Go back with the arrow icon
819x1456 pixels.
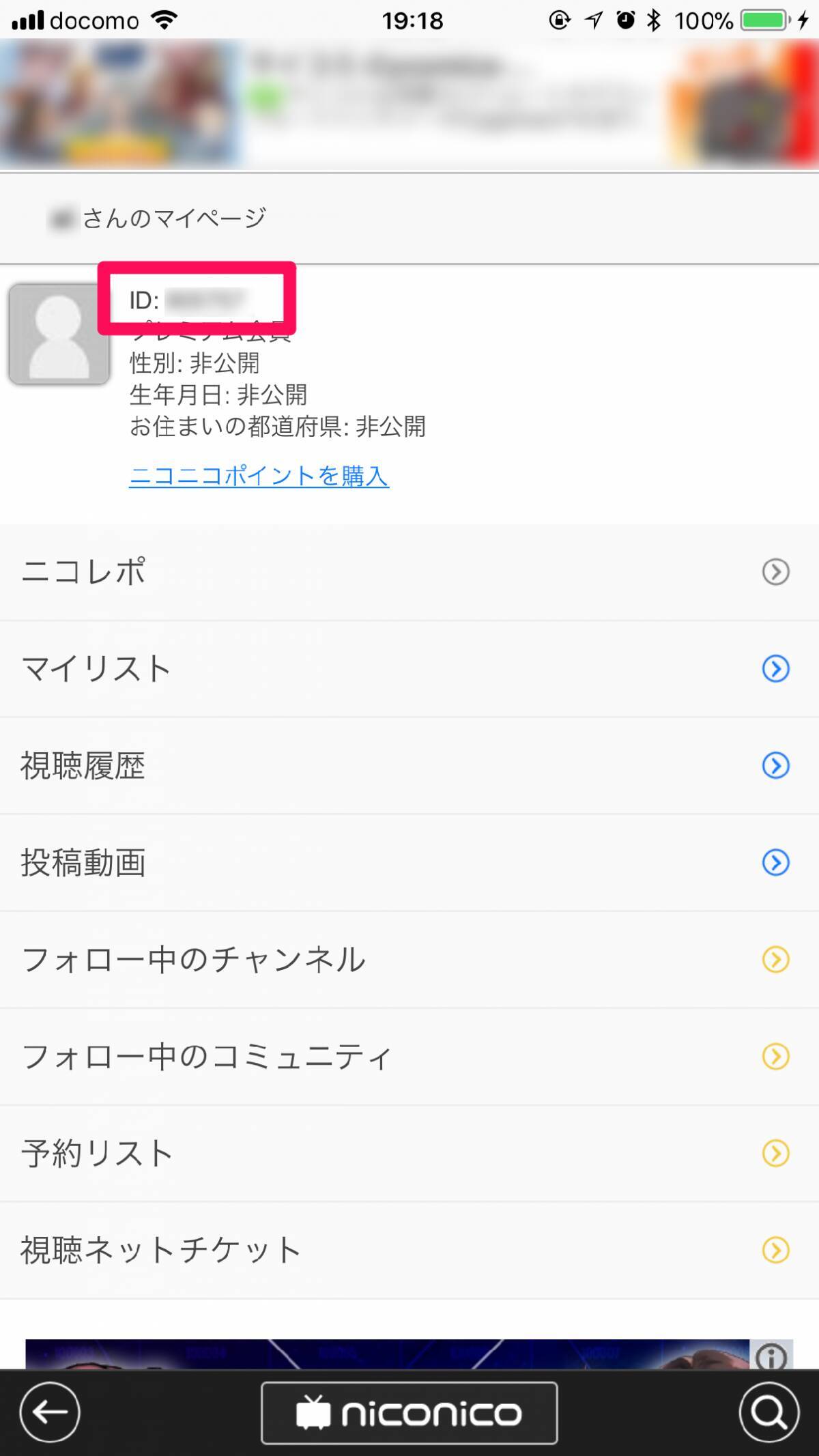(x=50, y=1412)
